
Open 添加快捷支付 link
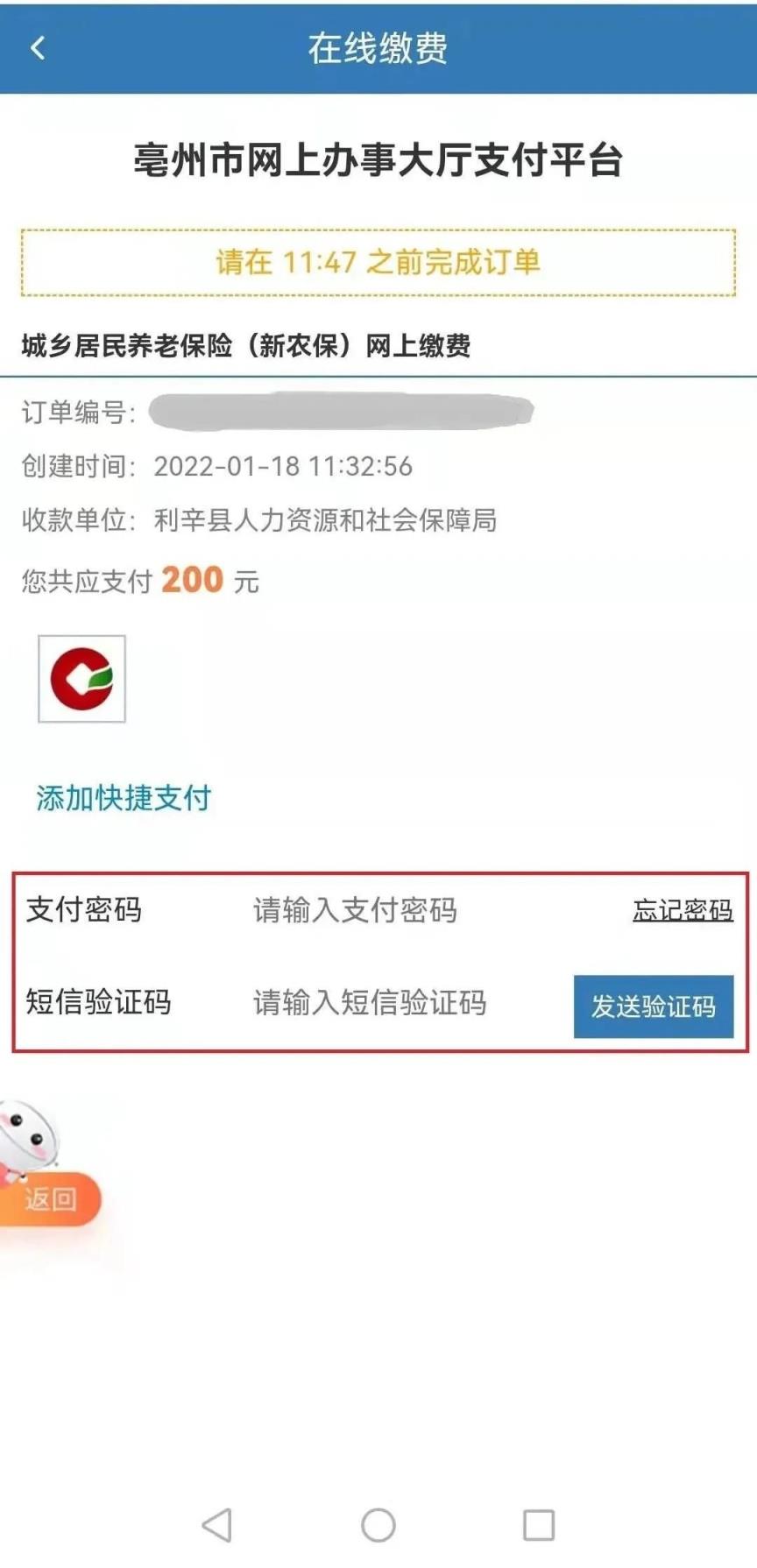tap(124, 798)
